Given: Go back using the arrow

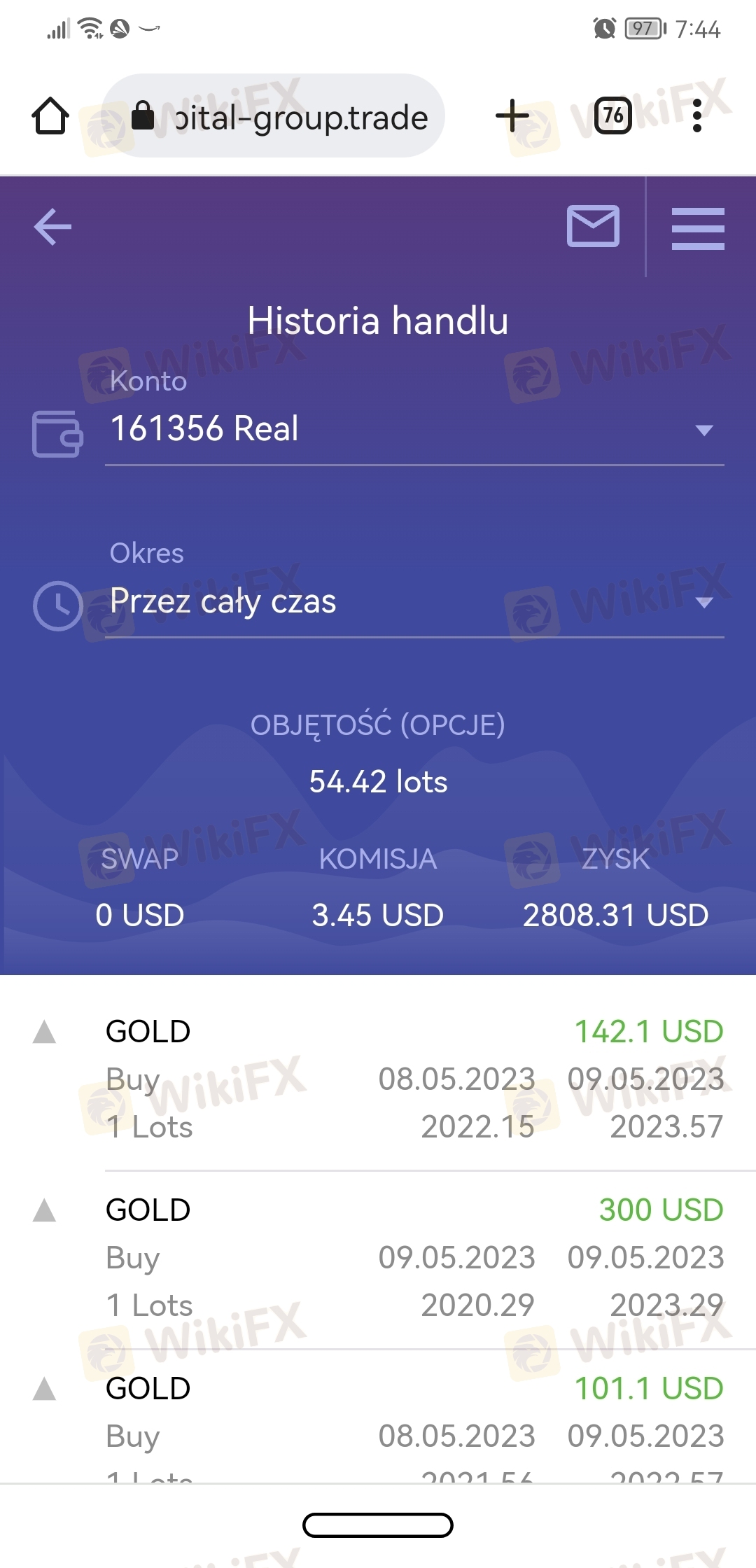Looking at the screenshot, I should tap(52, 227).
